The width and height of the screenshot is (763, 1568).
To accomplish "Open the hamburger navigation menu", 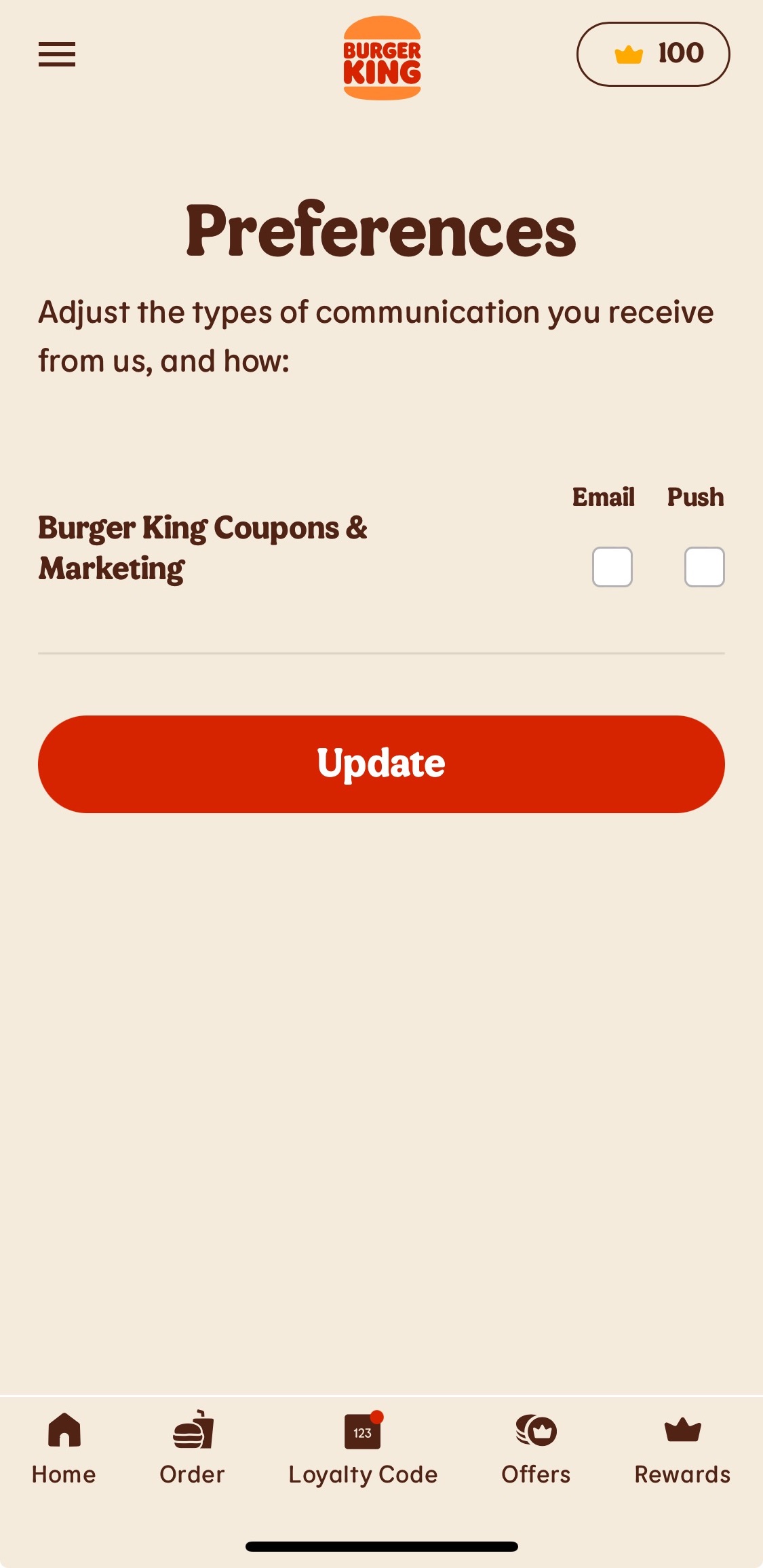I will 56,56.
